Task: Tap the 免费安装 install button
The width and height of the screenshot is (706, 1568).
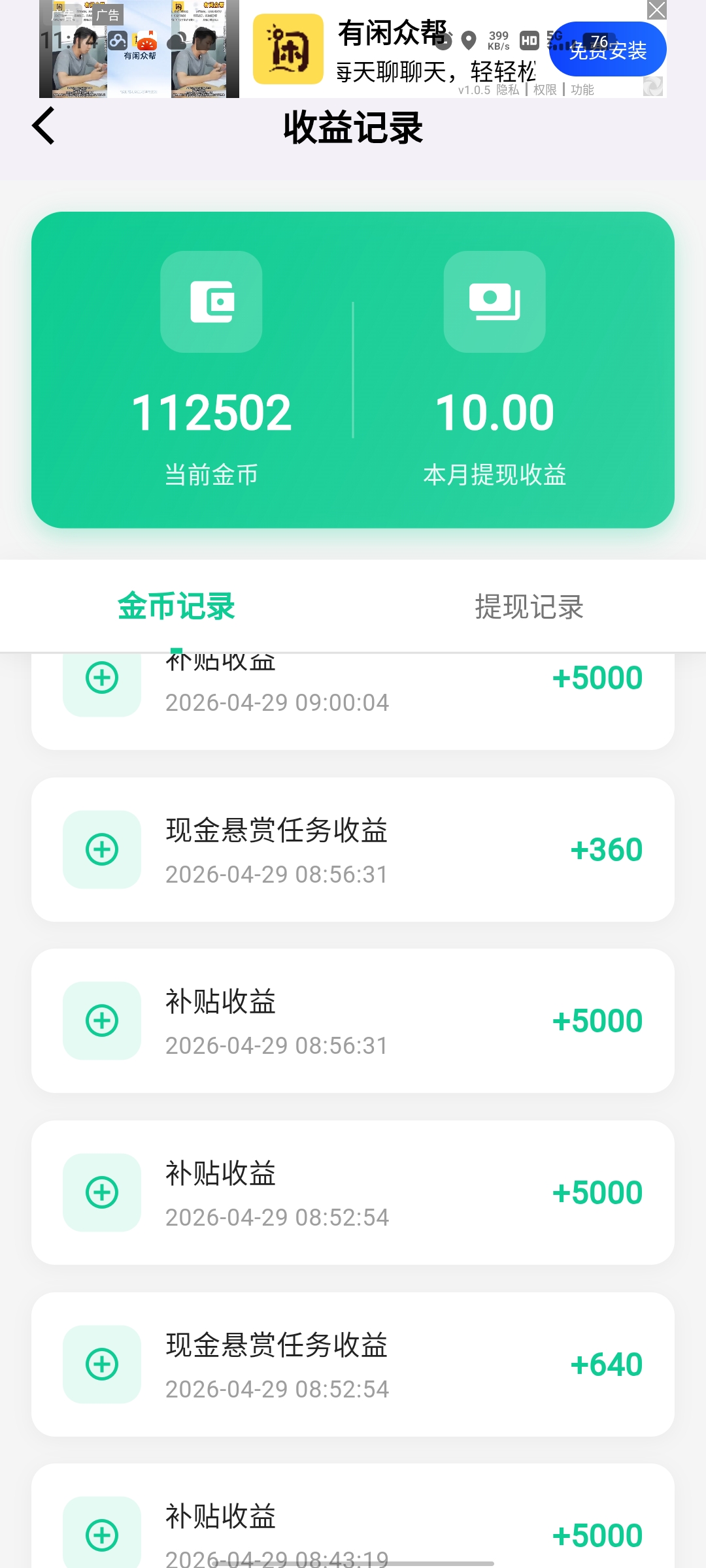Action: [607, 50]
